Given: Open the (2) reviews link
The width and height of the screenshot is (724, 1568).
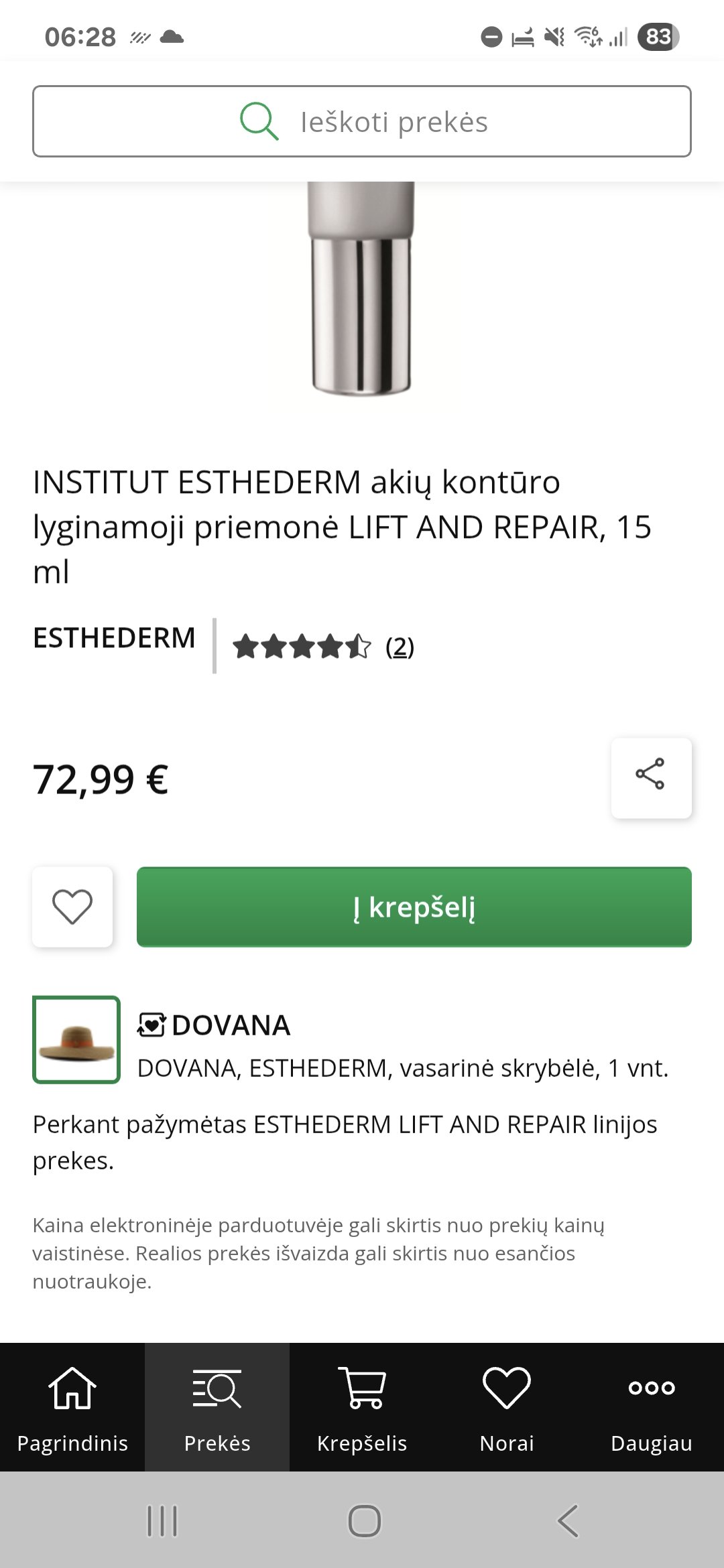Looking at the screenshot, I should click(x=400, y=647).
